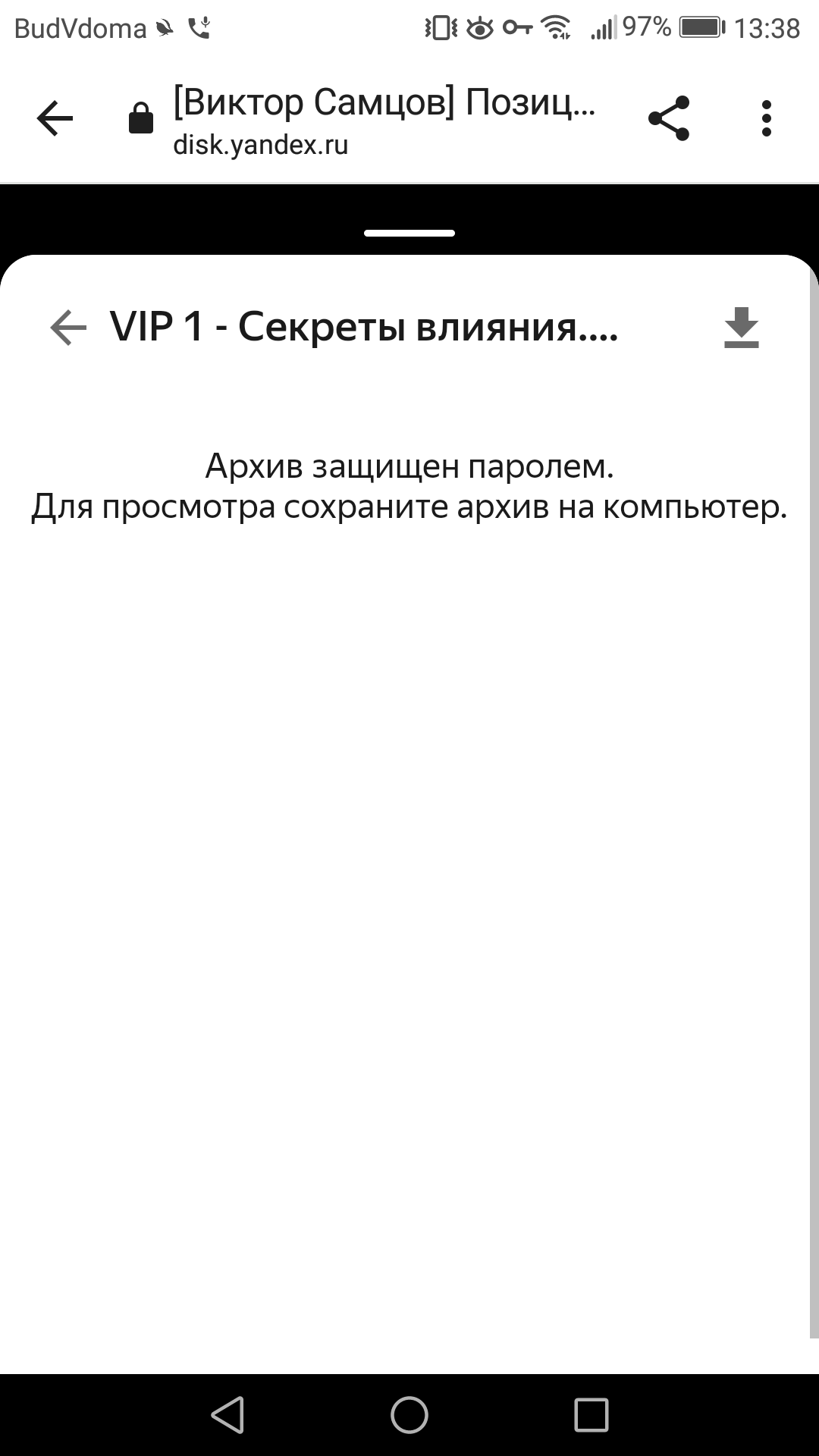Download the VIP 1 archive

point(741,328)
